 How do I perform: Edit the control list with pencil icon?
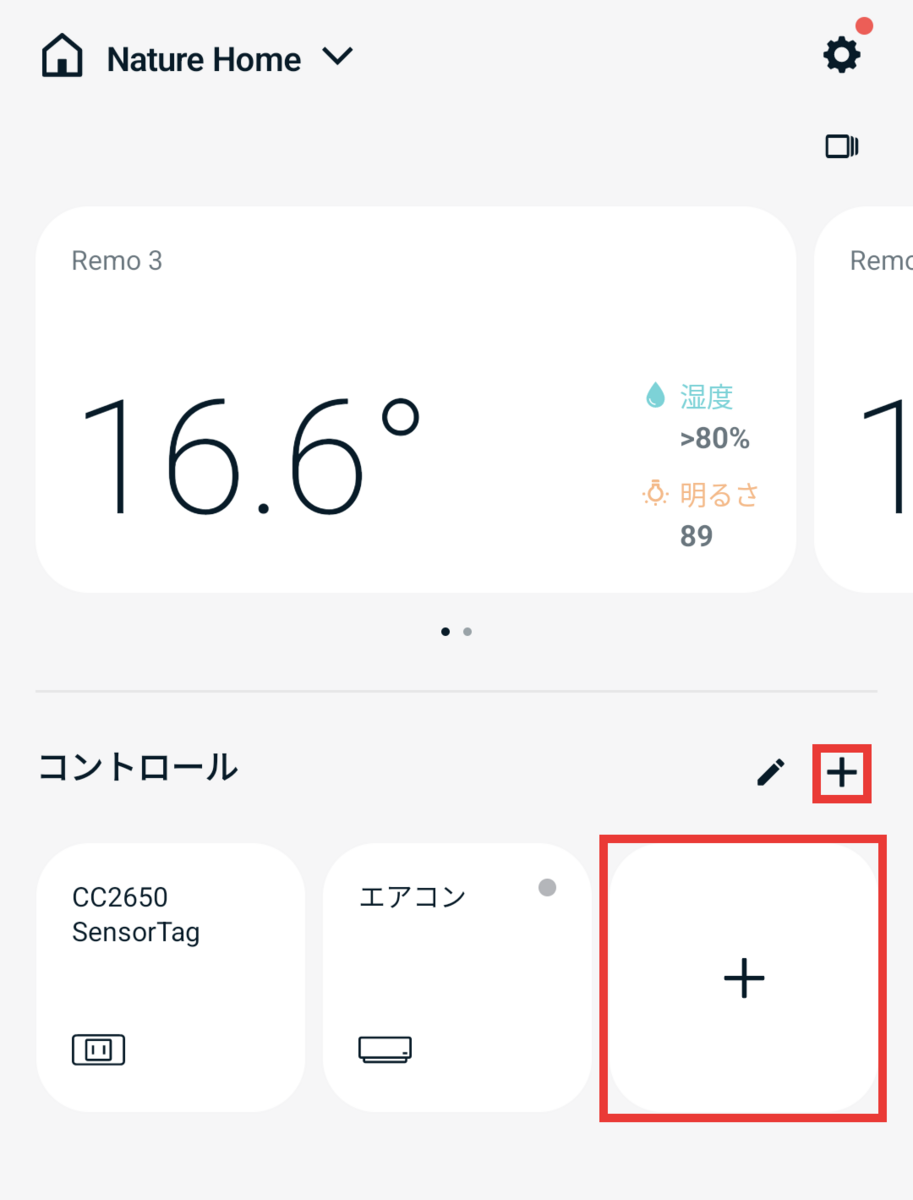(770, 772)
